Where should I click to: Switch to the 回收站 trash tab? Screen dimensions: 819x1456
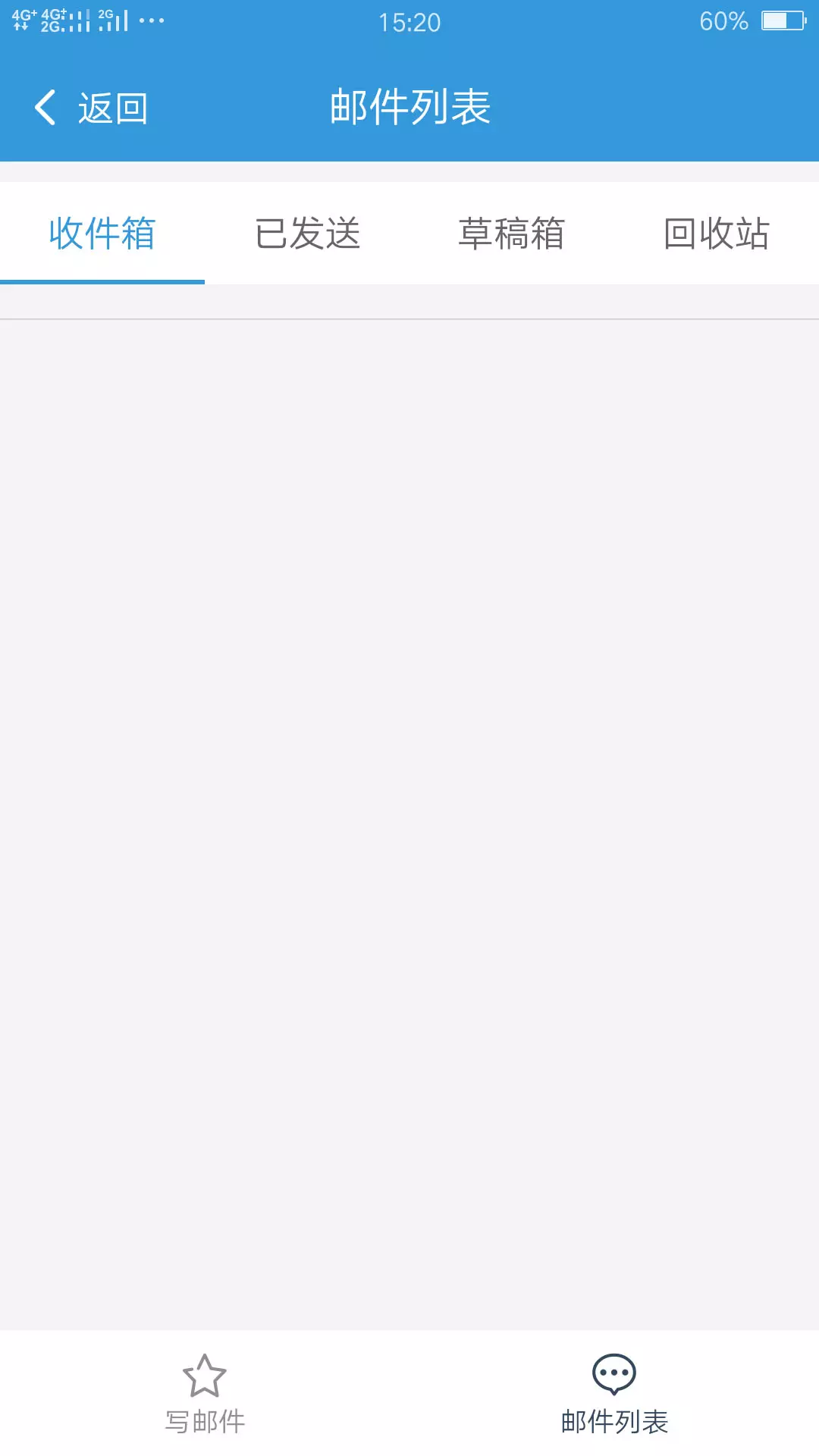pos(717,233)
